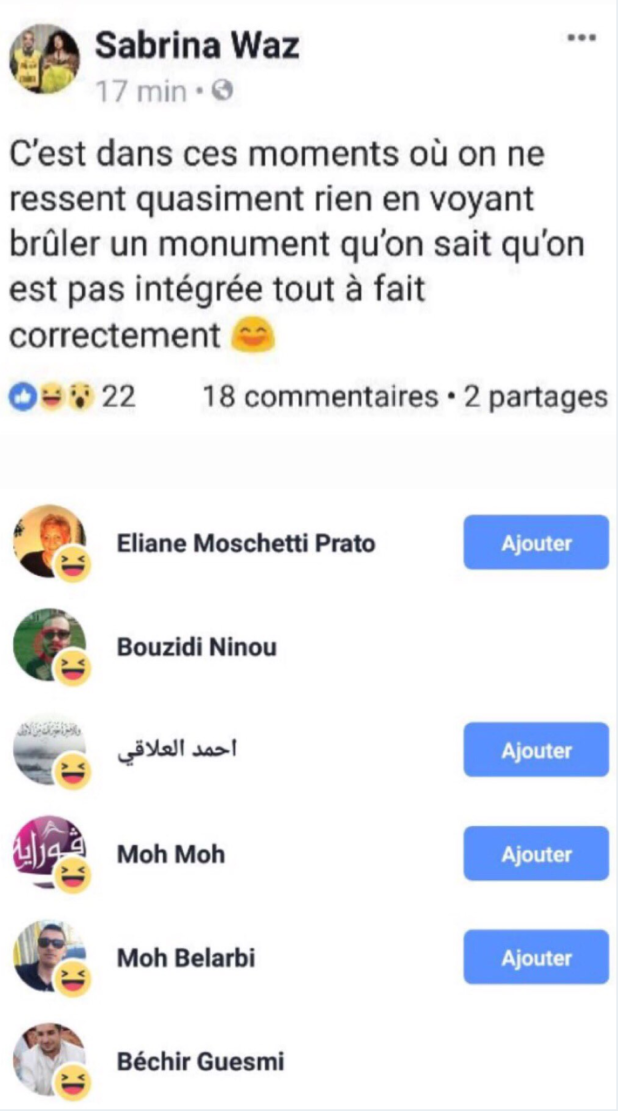The image size is (618, 1111).
Task: Open the post overflow menu
Action: 581,38
